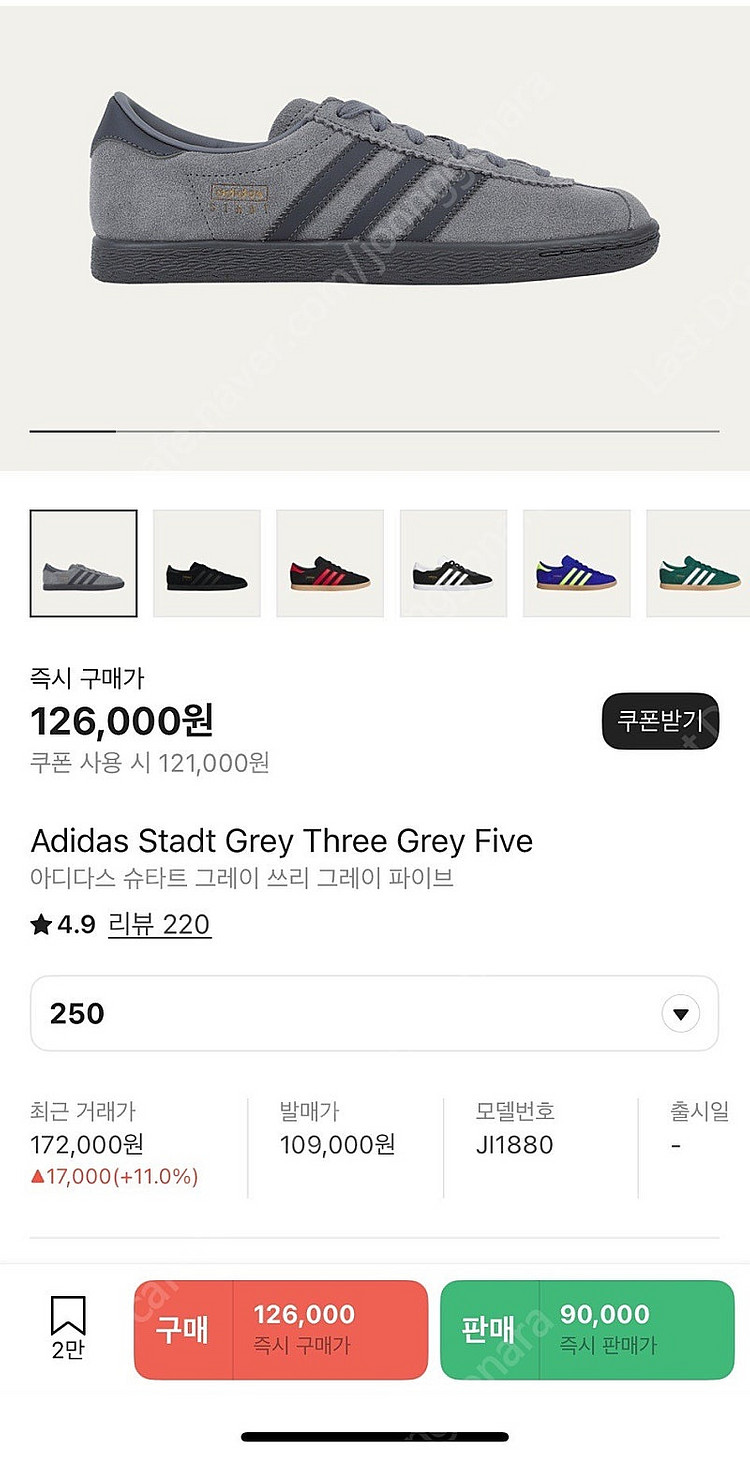This screenshot has width=750, height=1458.
Task: Tap the red 구매 buy button
Action: pos(281,1330)
